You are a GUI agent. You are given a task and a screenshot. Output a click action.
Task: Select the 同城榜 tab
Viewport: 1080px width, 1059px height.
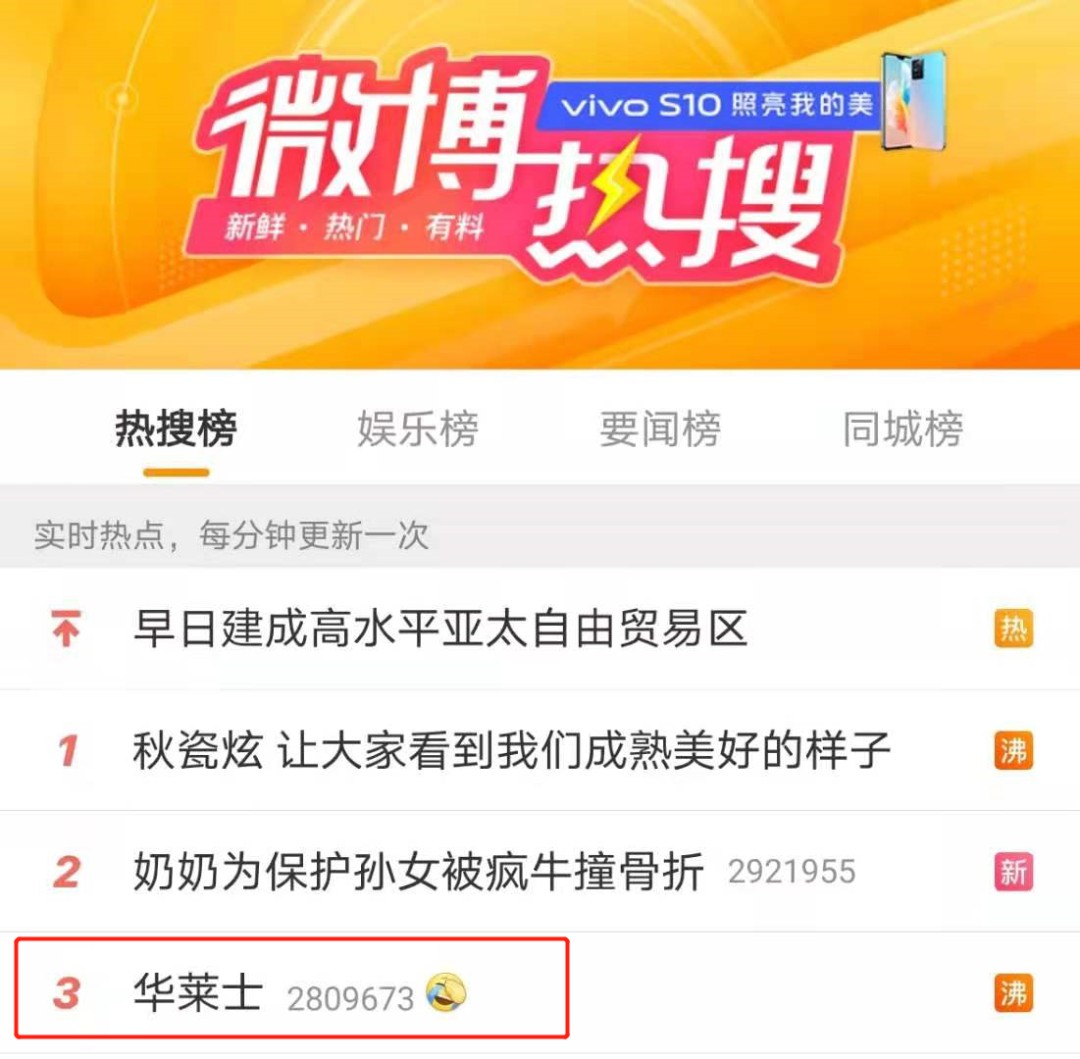pyautogui.click(x=902, y=430)
